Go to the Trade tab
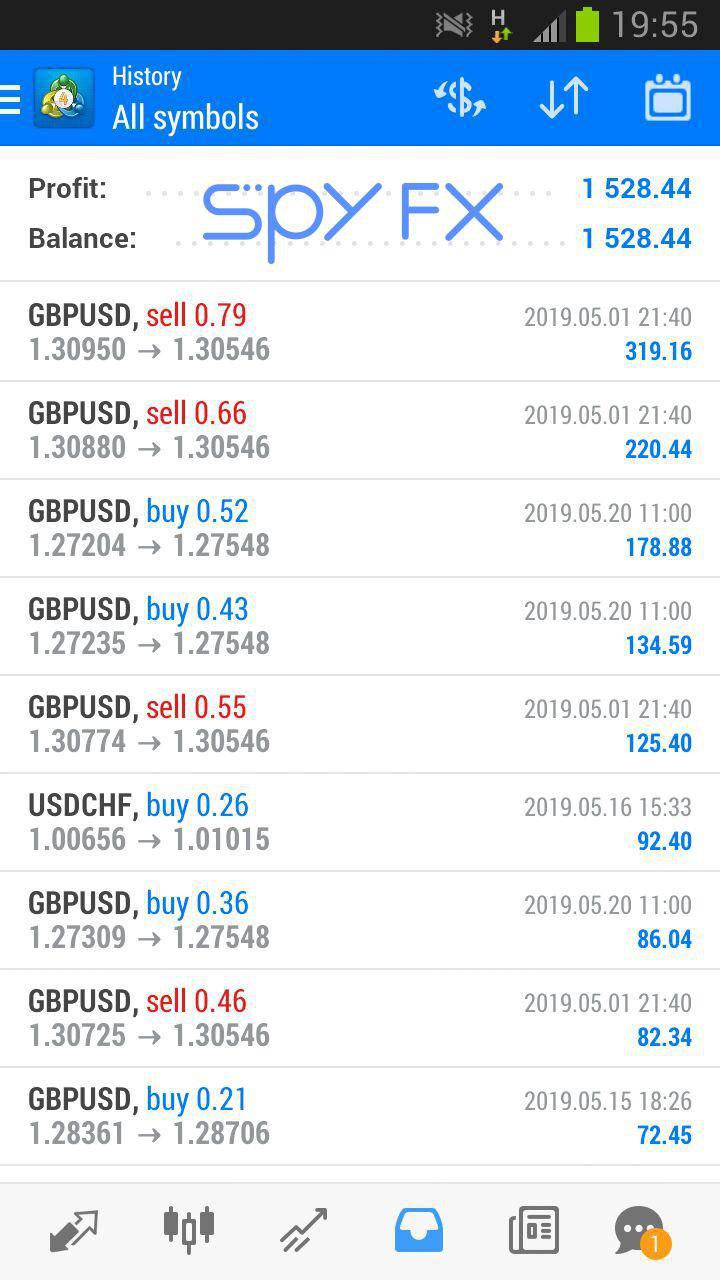720x1280 pixels. [303, 1230]
